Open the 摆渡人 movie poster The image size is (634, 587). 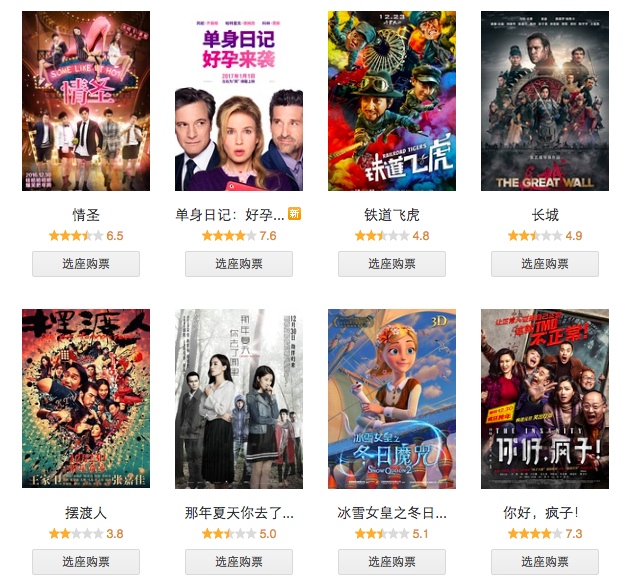click(86, 398)
